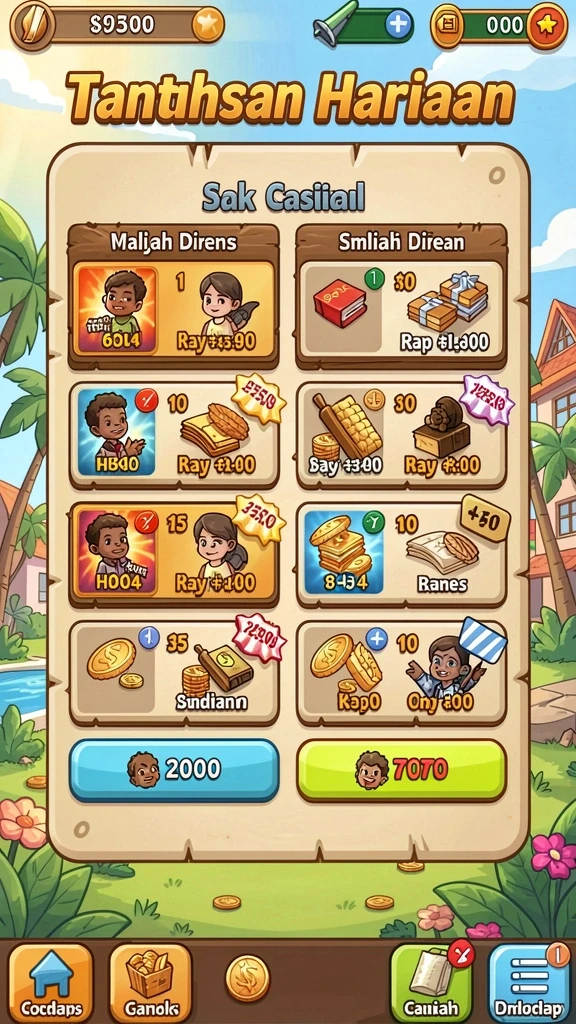Tap the green 7070 button
Image resolution: width=576 pixels, height=1024 pixels.
tap(402, 770)
